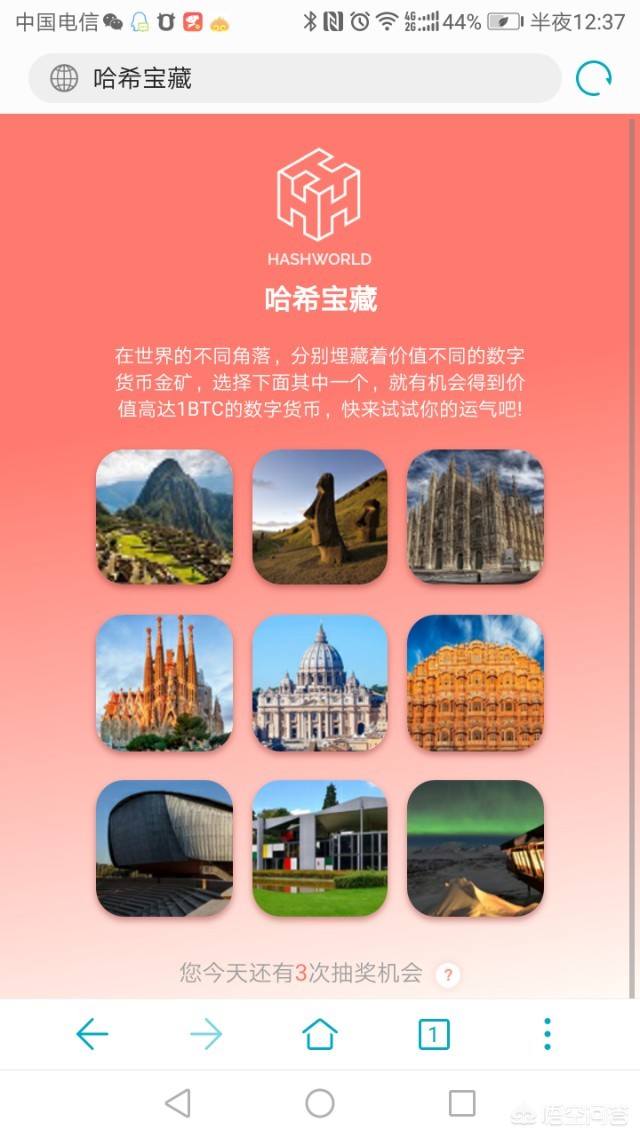This screenshot has width=640, height=1137.
Task: Tap the system recent apps square button
Action: click(x=462, y=1103)
